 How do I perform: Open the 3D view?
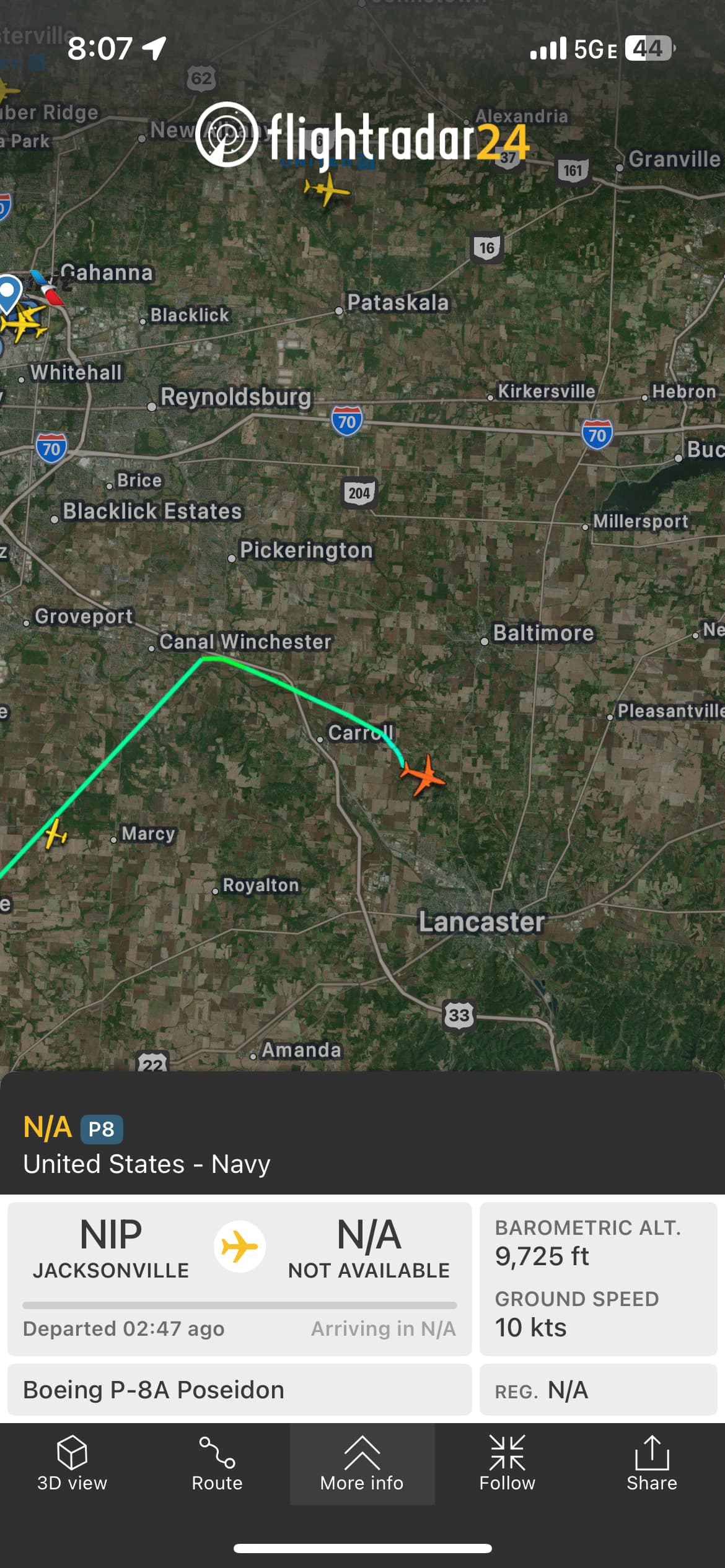(x=72, y=1464)
